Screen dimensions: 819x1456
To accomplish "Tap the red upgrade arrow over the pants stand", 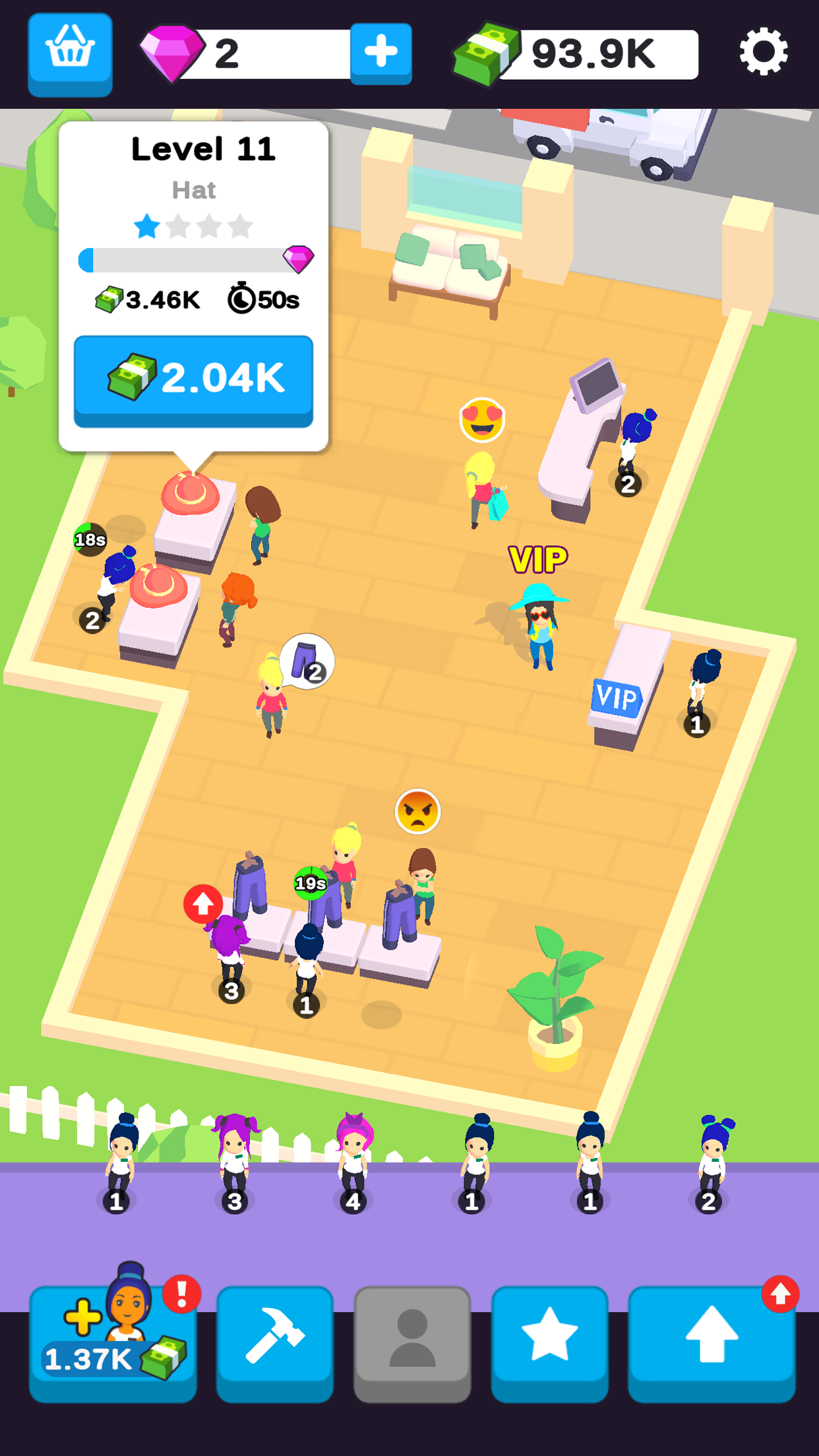I will 202,904.
